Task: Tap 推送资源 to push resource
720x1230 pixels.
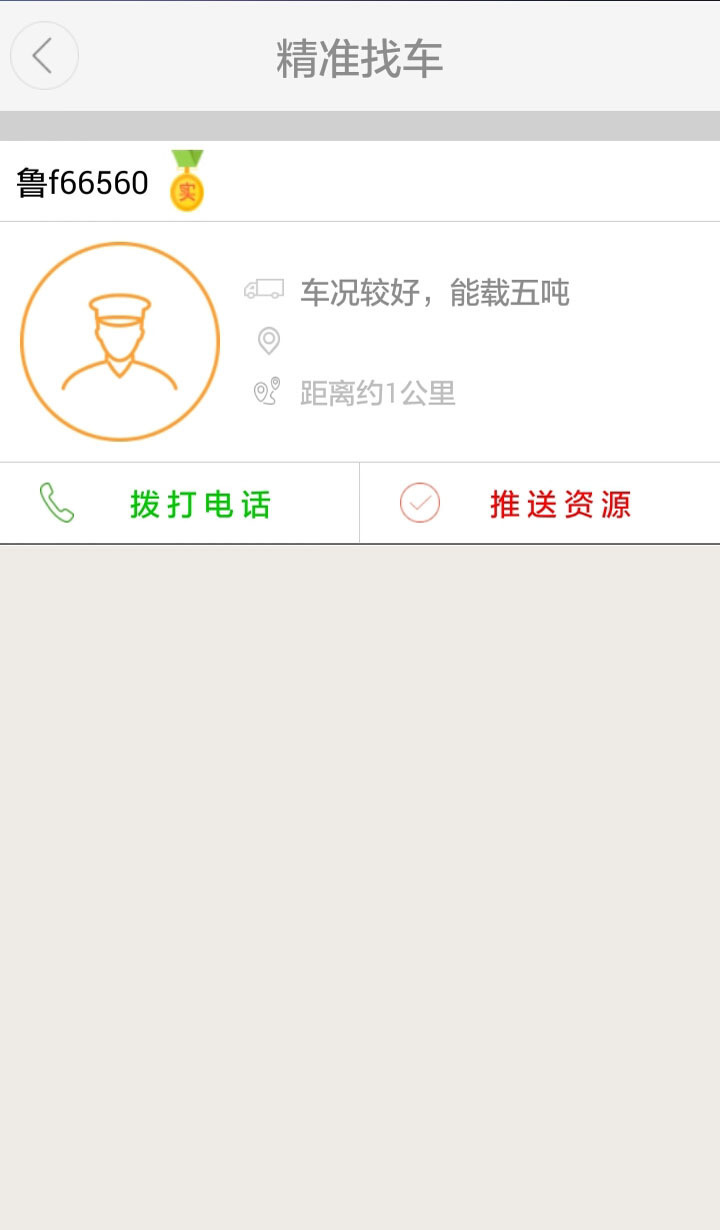Action: click(540, 504)
